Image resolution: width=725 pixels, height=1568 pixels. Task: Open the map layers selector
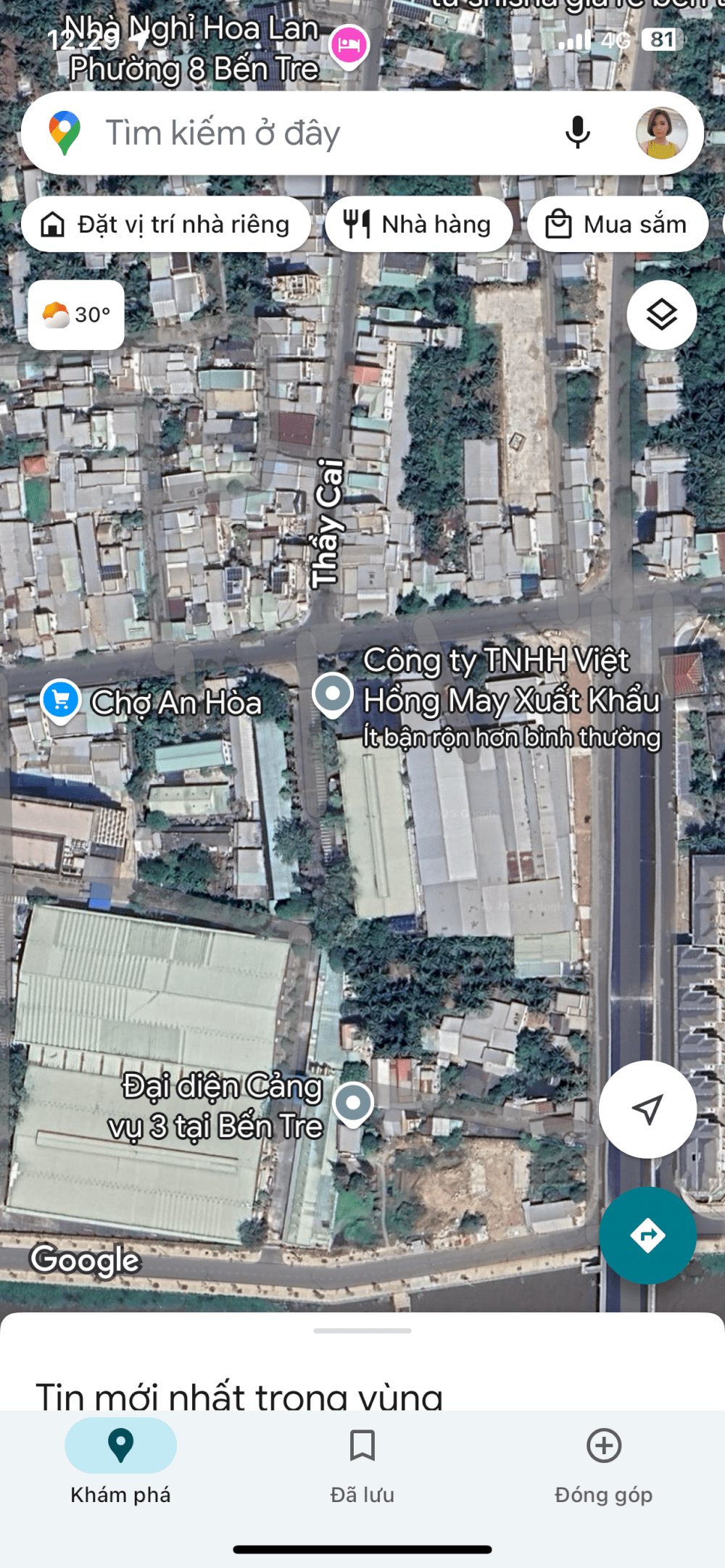662,315
